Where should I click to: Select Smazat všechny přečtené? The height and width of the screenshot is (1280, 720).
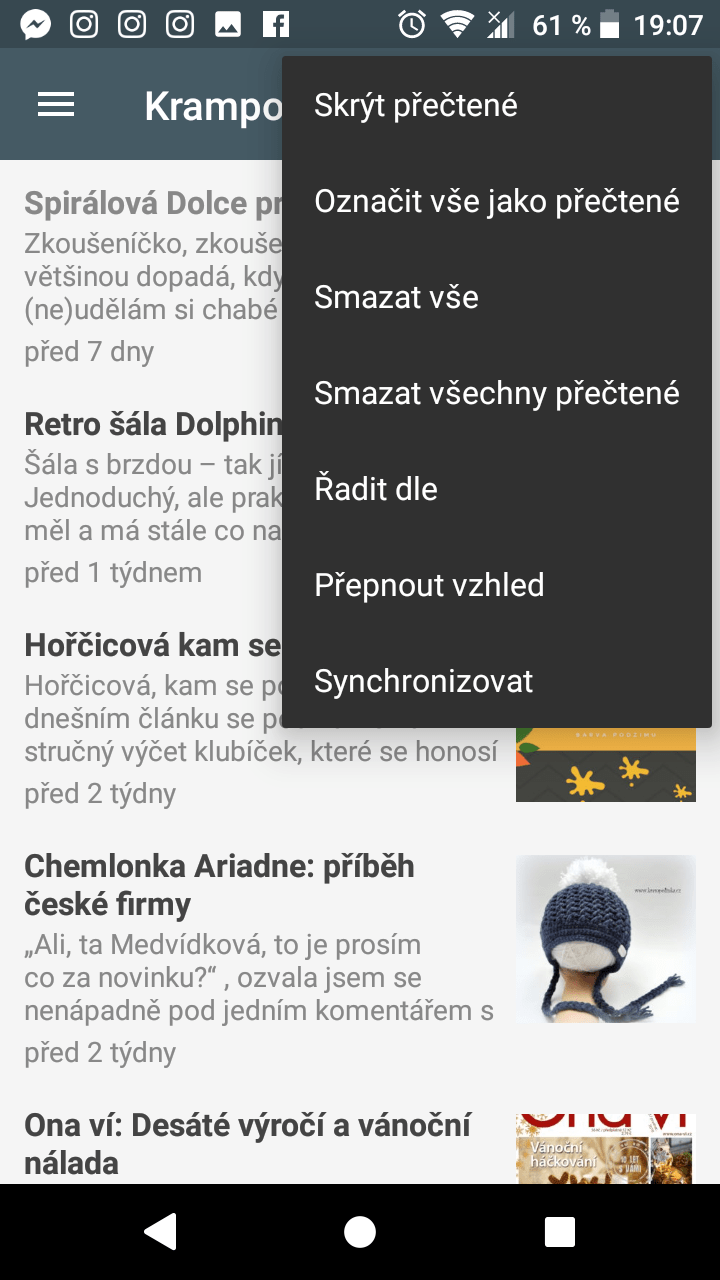pyautogui.click(x=497, y=393)
